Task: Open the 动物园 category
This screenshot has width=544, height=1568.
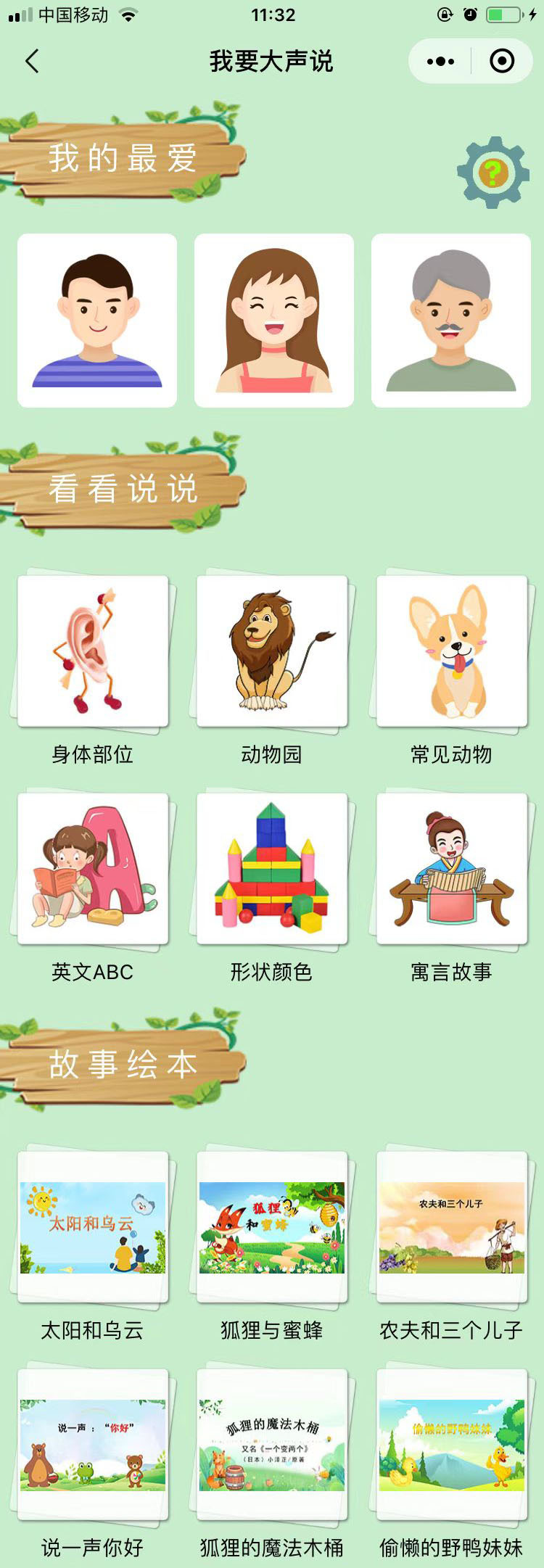Action: click(x=272, y=651)
